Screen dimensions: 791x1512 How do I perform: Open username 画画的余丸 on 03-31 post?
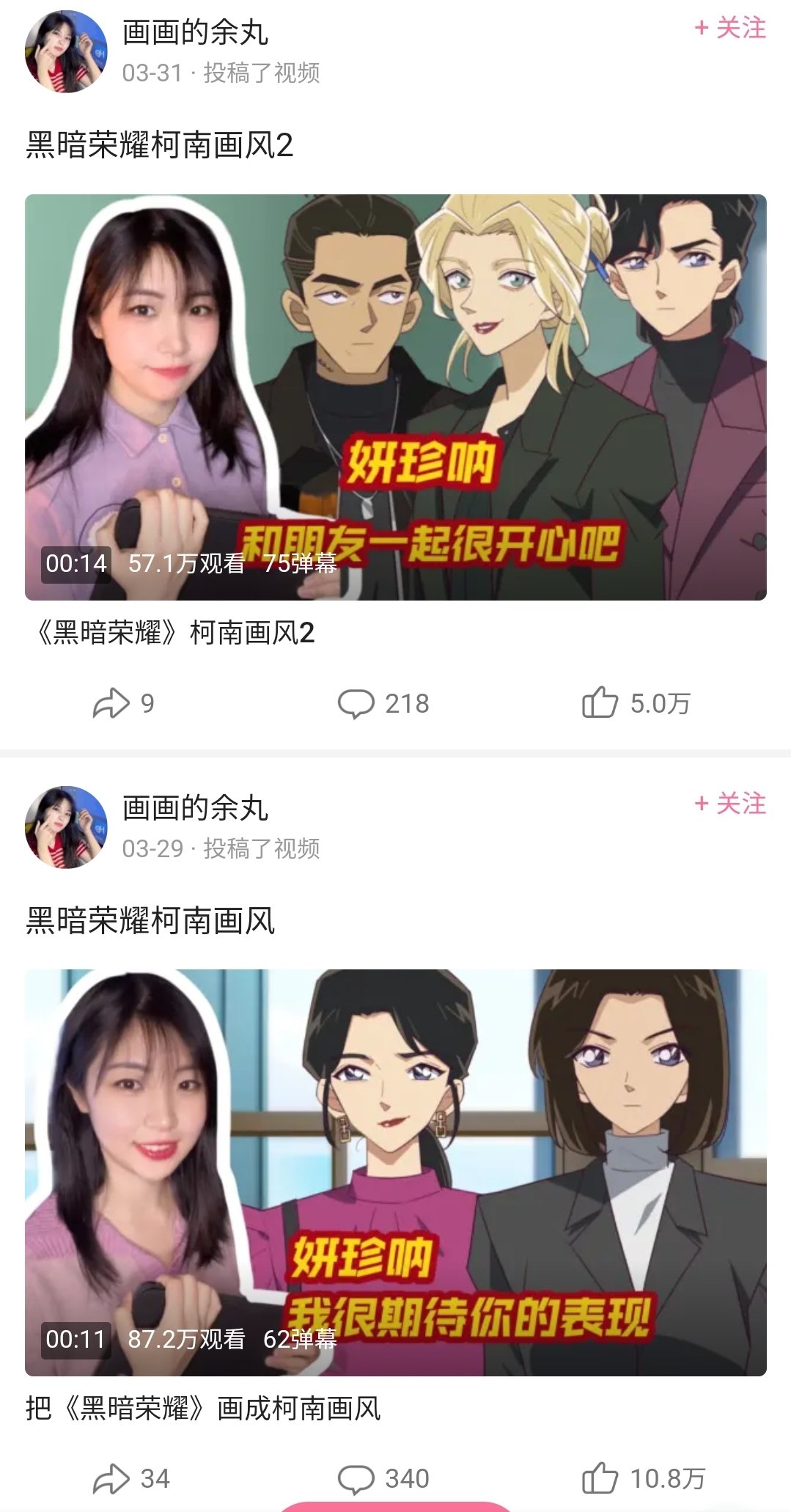tap(195, 32)
